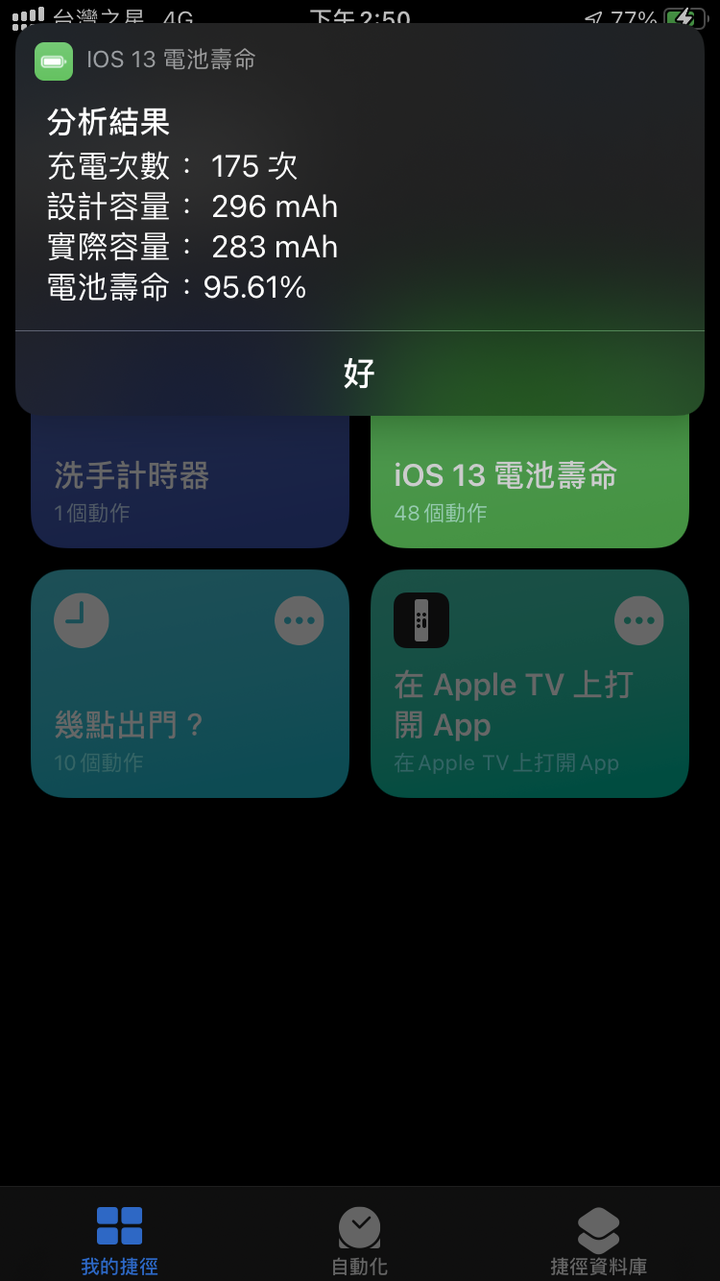Screen dimensions: 720x1281
Task: Switch to the 我的捷徑 tab
Action: point(120,1240)
